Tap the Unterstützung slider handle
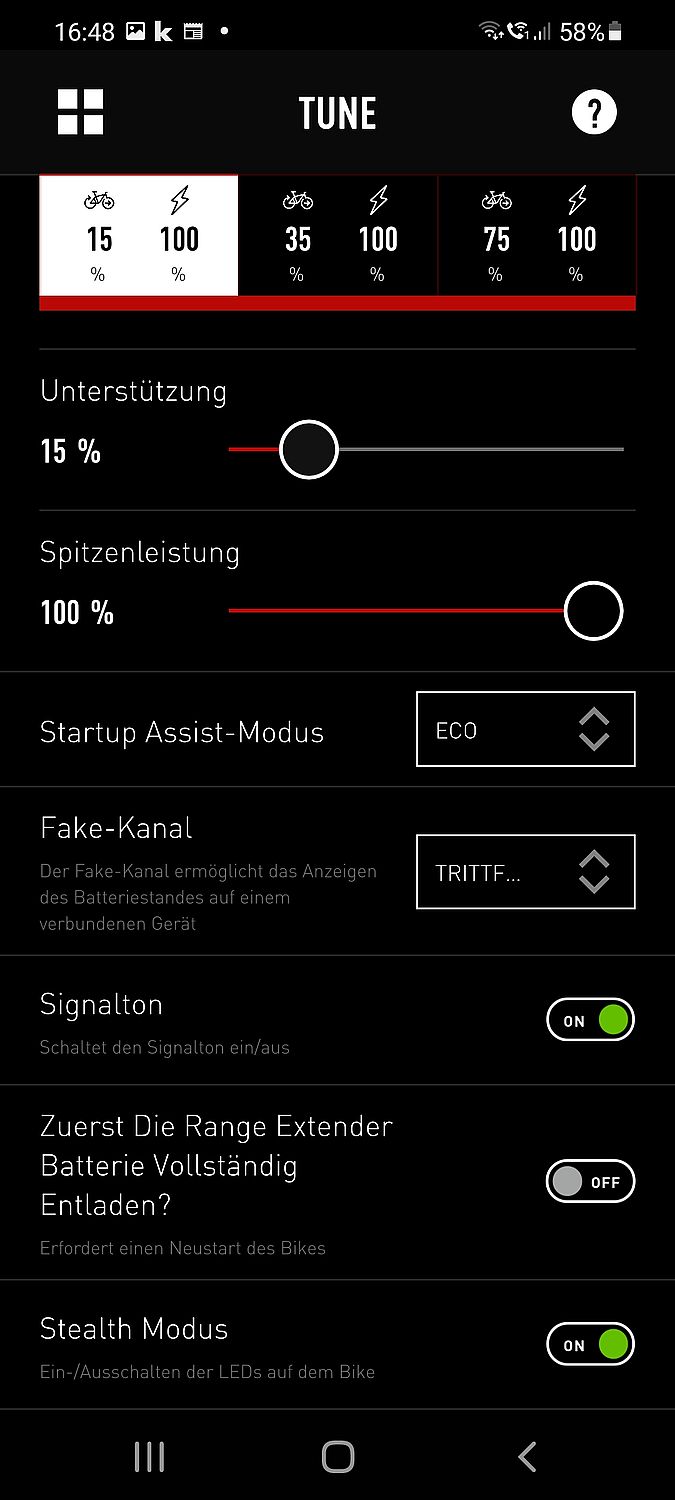The width and height of the screenshot is (675, 1500). click(x=308, y=450)
